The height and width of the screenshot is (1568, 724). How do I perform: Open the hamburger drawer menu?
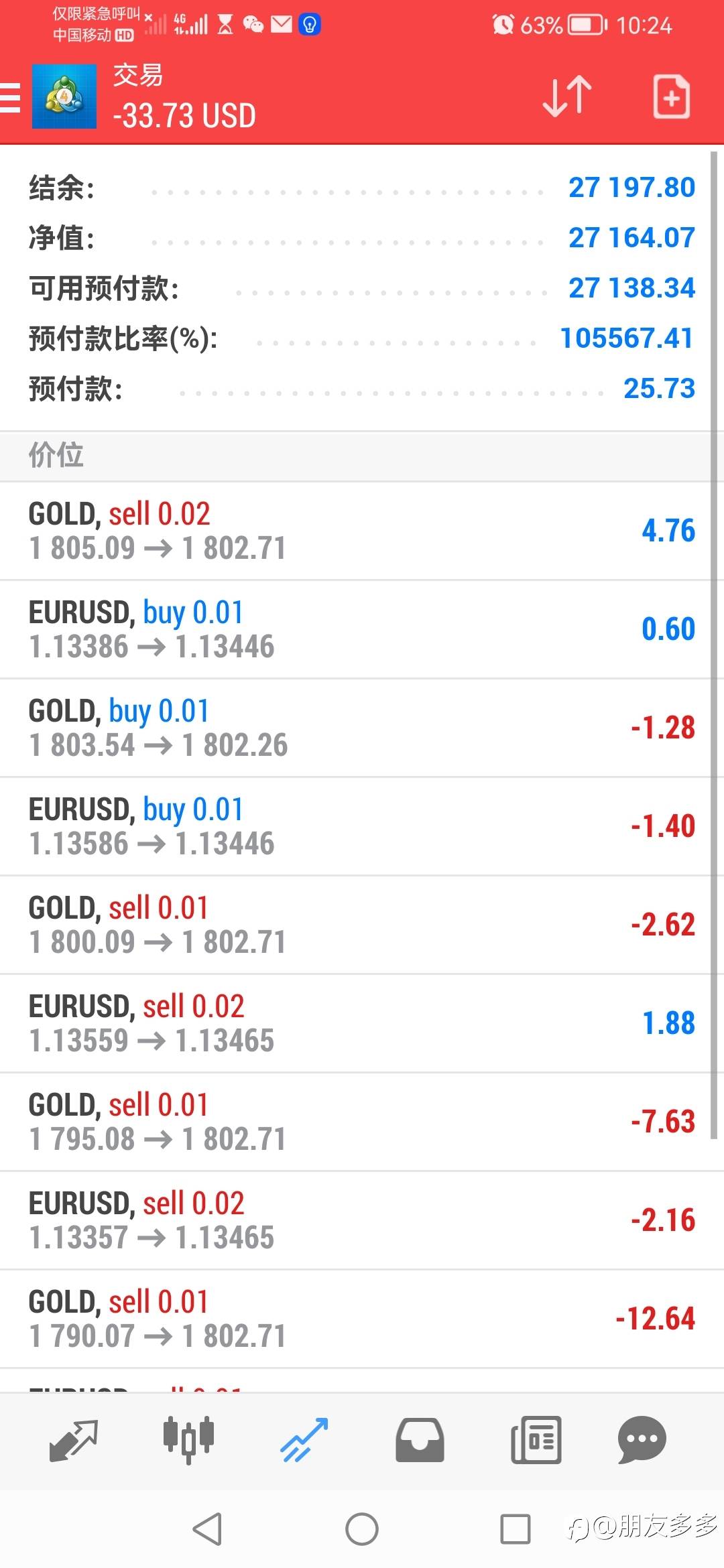[x=10, y=98]
